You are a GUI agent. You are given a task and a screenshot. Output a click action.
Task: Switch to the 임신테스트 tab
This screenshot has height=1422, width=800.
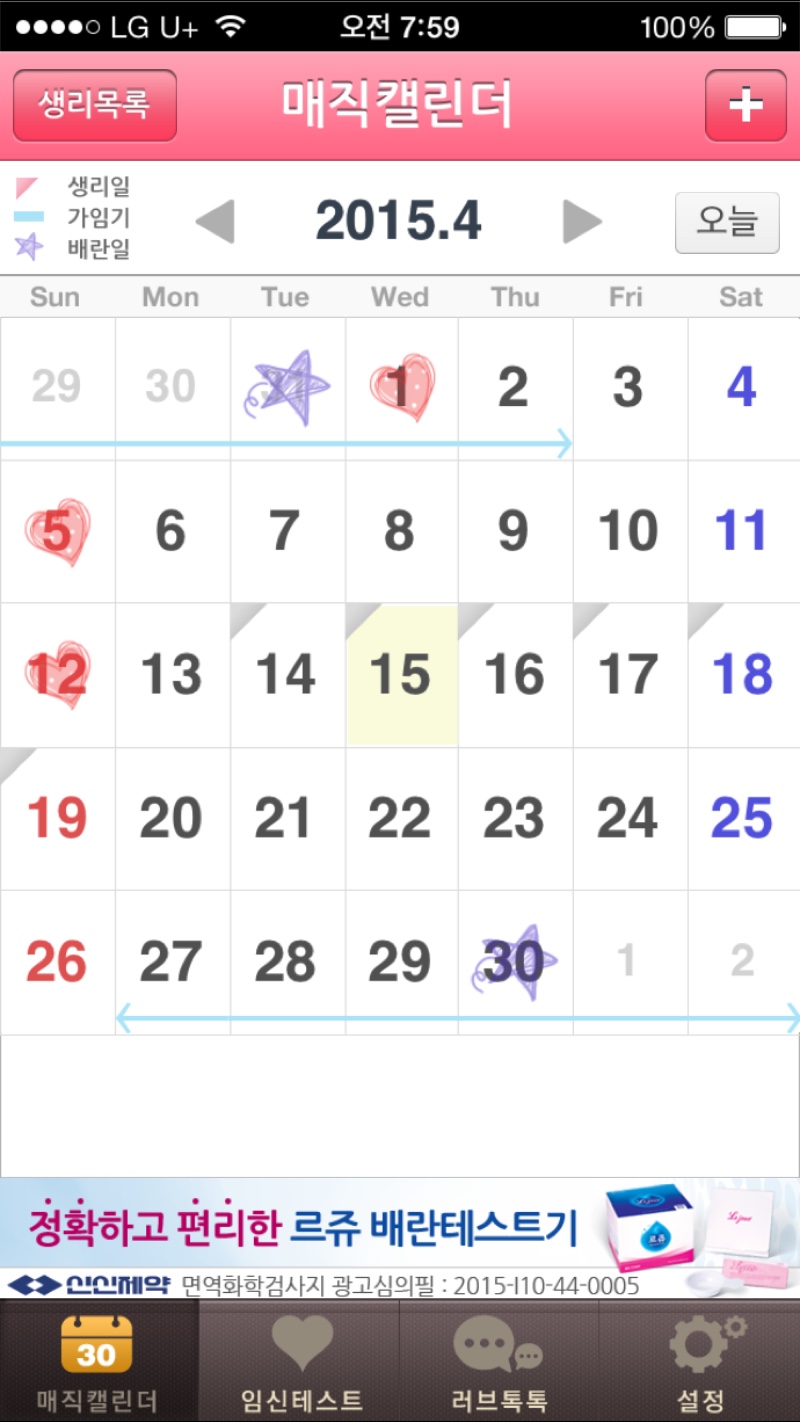(300, 1361)
